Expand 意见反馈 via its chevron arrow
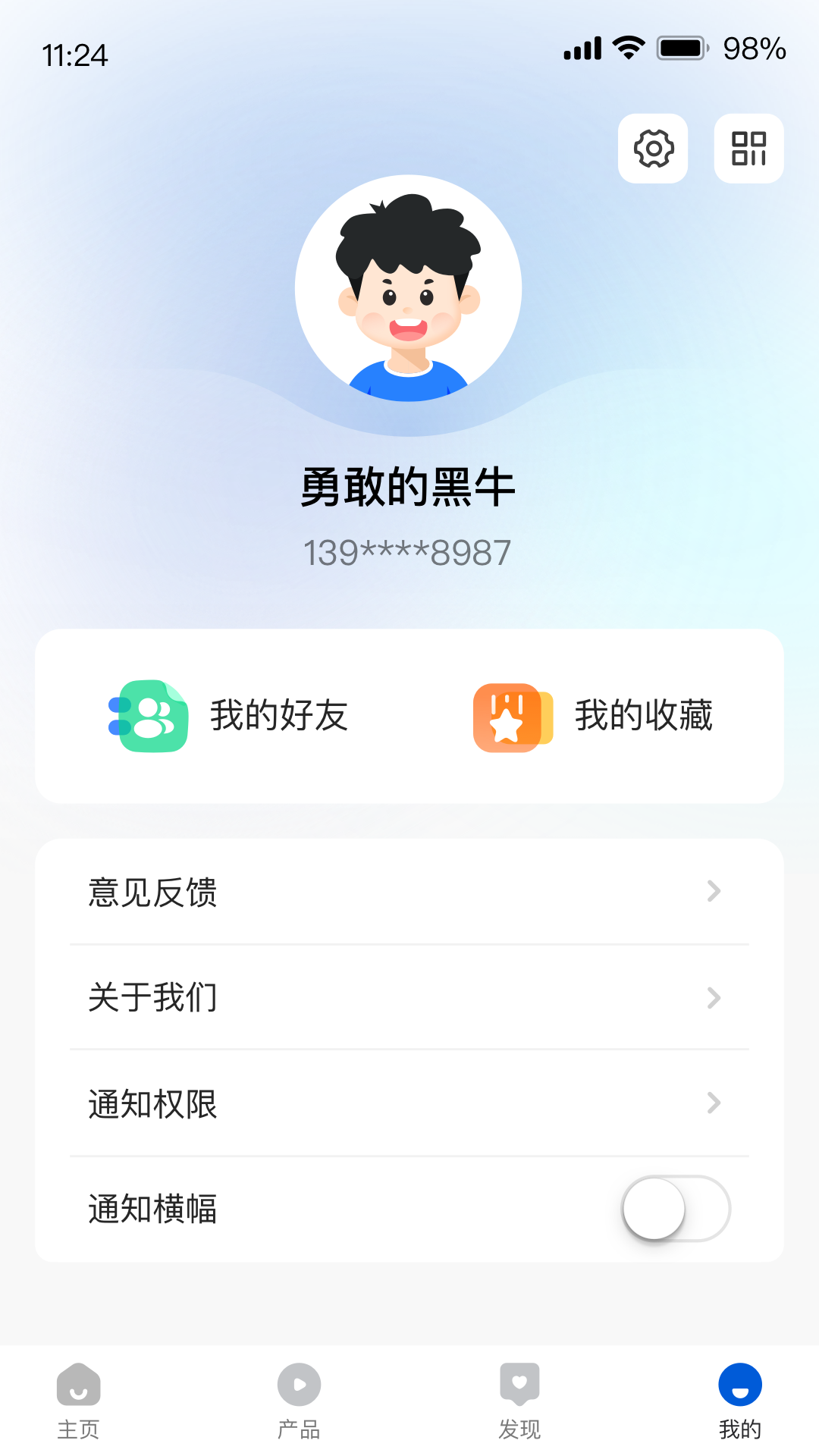This screenshot has height=1456, width=819. 714,891
